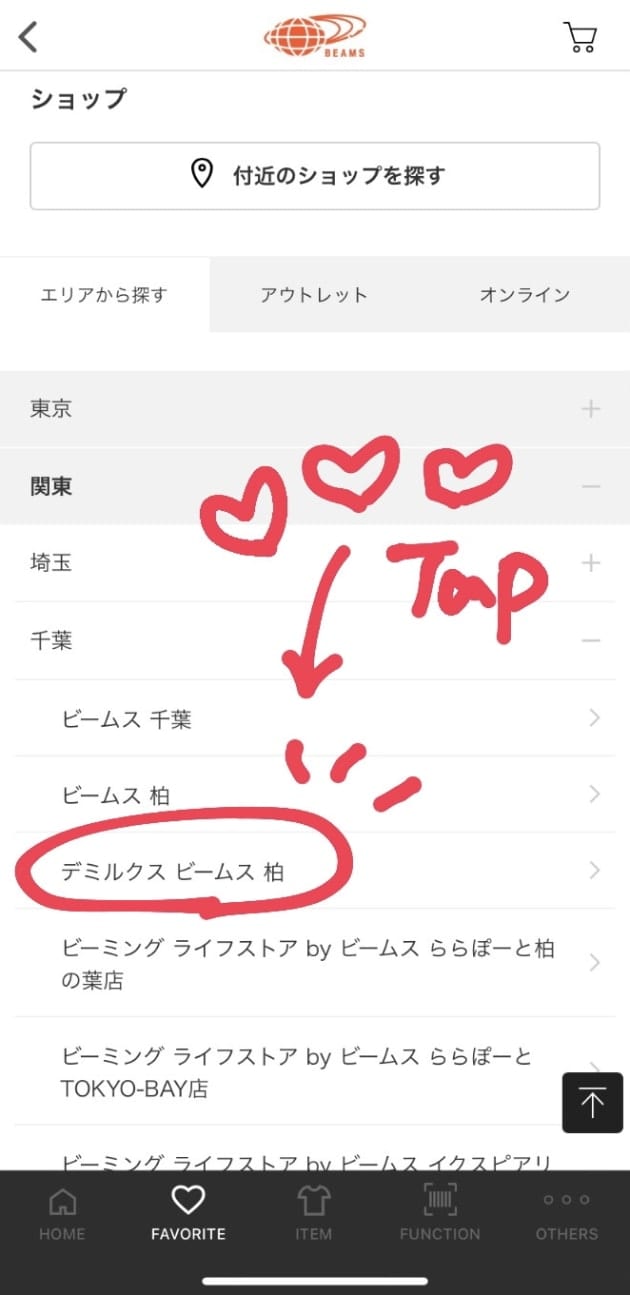This screenshot has height=1295, width=630.
Task: Go to the HOME tab
Action: 62,1214
